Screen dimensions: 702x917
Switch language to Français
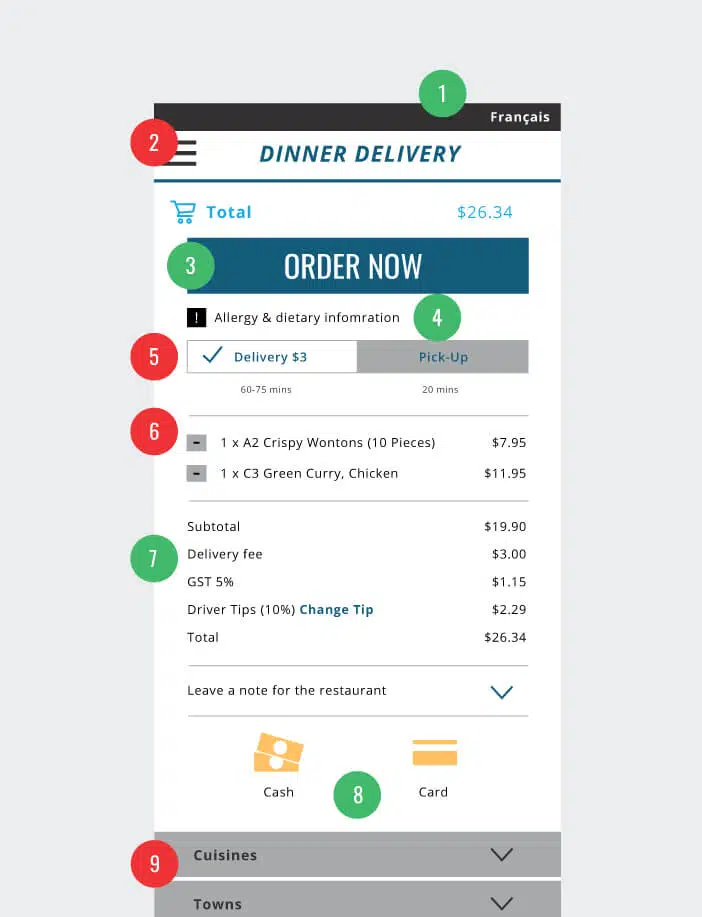pyautogui.click(x=519, y=117)
